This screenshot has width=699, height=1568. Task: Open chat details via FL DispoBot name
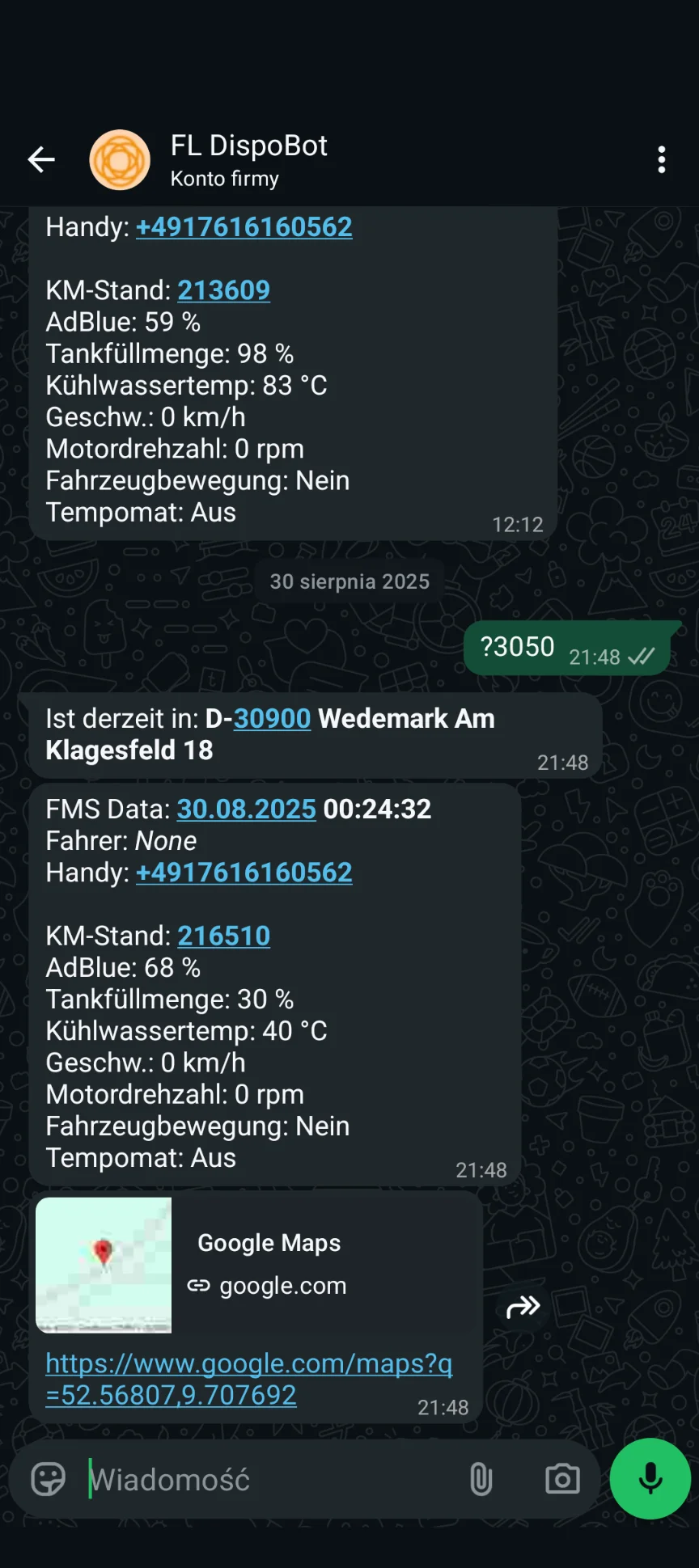pyautogui.click(x=249, y=146)
